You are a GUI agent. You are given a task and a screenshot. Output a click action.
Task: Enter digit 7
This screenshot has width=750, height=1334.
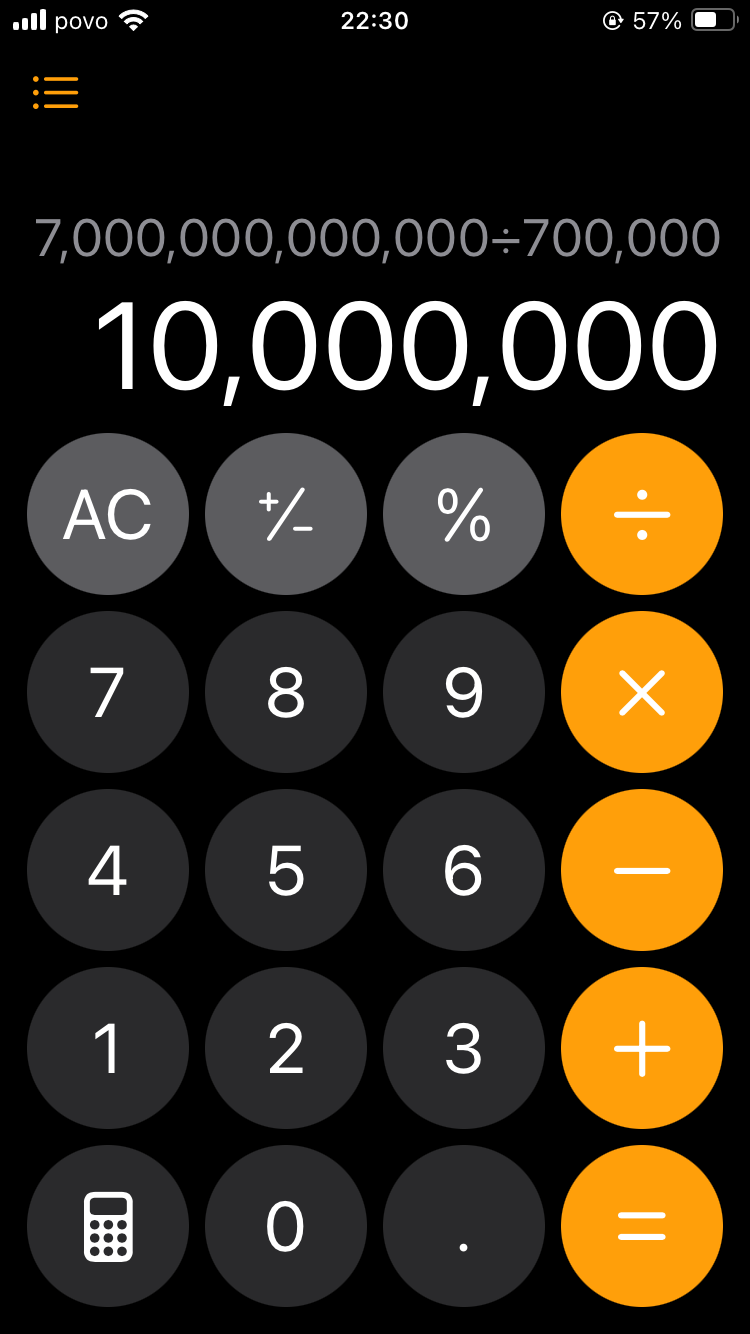108,692
